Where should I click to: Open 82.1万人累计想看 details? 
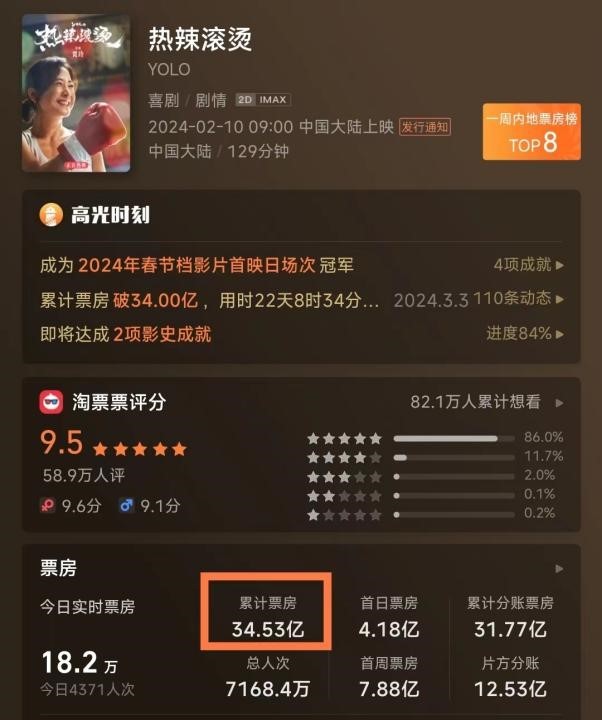pyautogui.click(x=486, y=402)
